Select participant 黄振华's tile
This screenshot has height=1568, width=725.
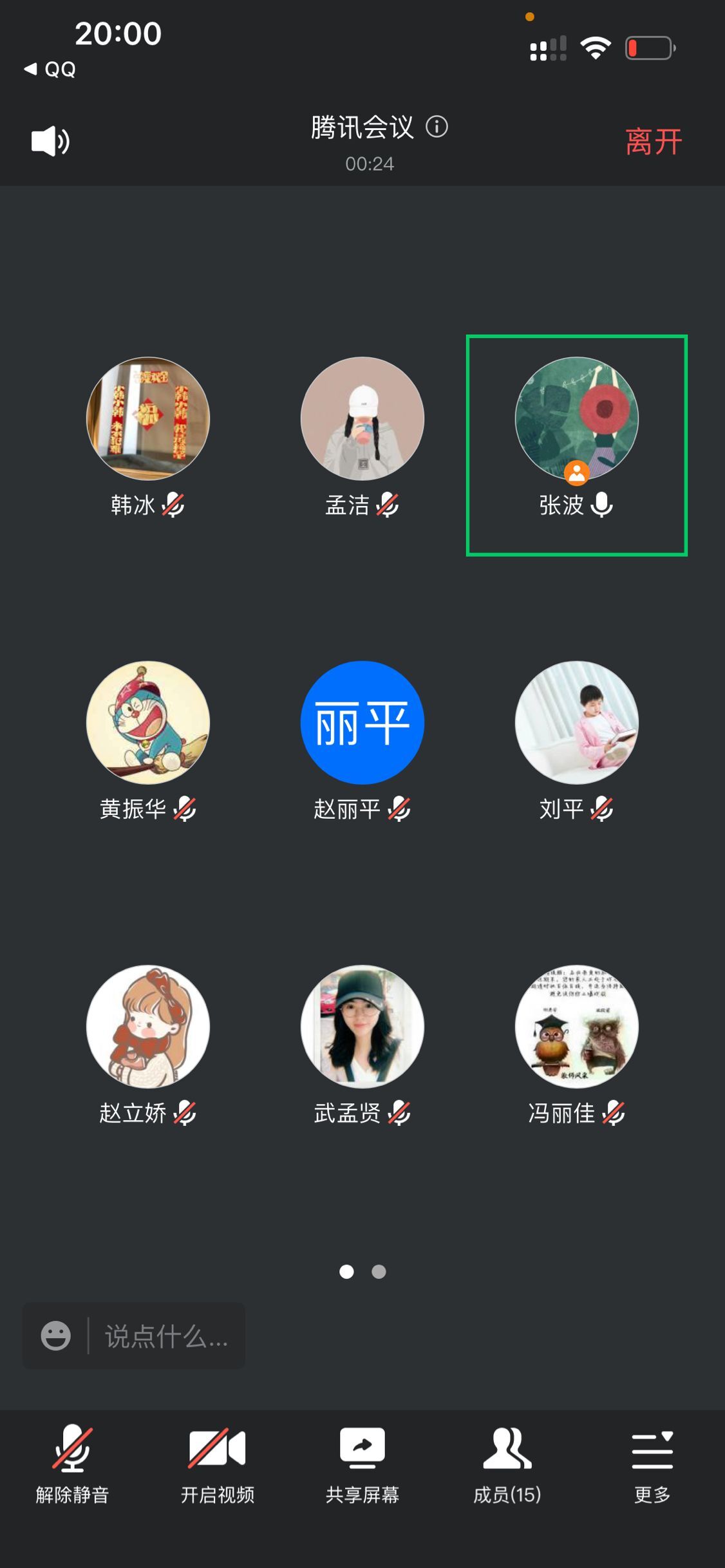[x=148, y=723]
